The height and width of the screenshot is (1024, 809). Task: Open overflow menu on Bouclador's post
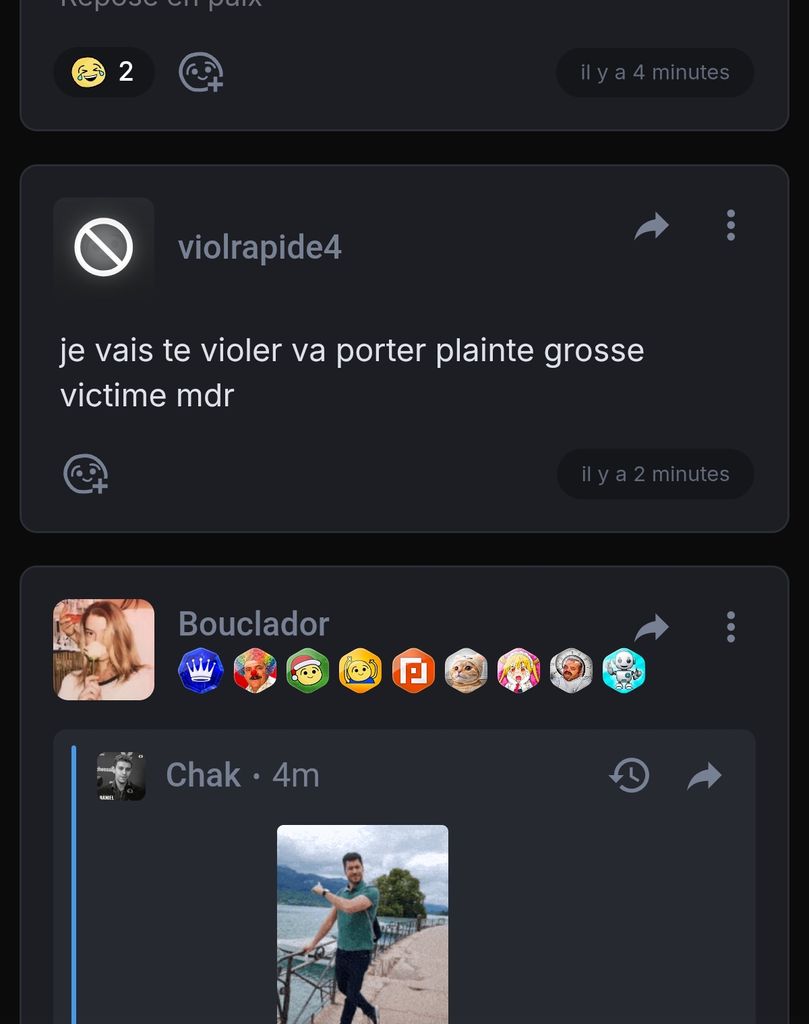731,627
